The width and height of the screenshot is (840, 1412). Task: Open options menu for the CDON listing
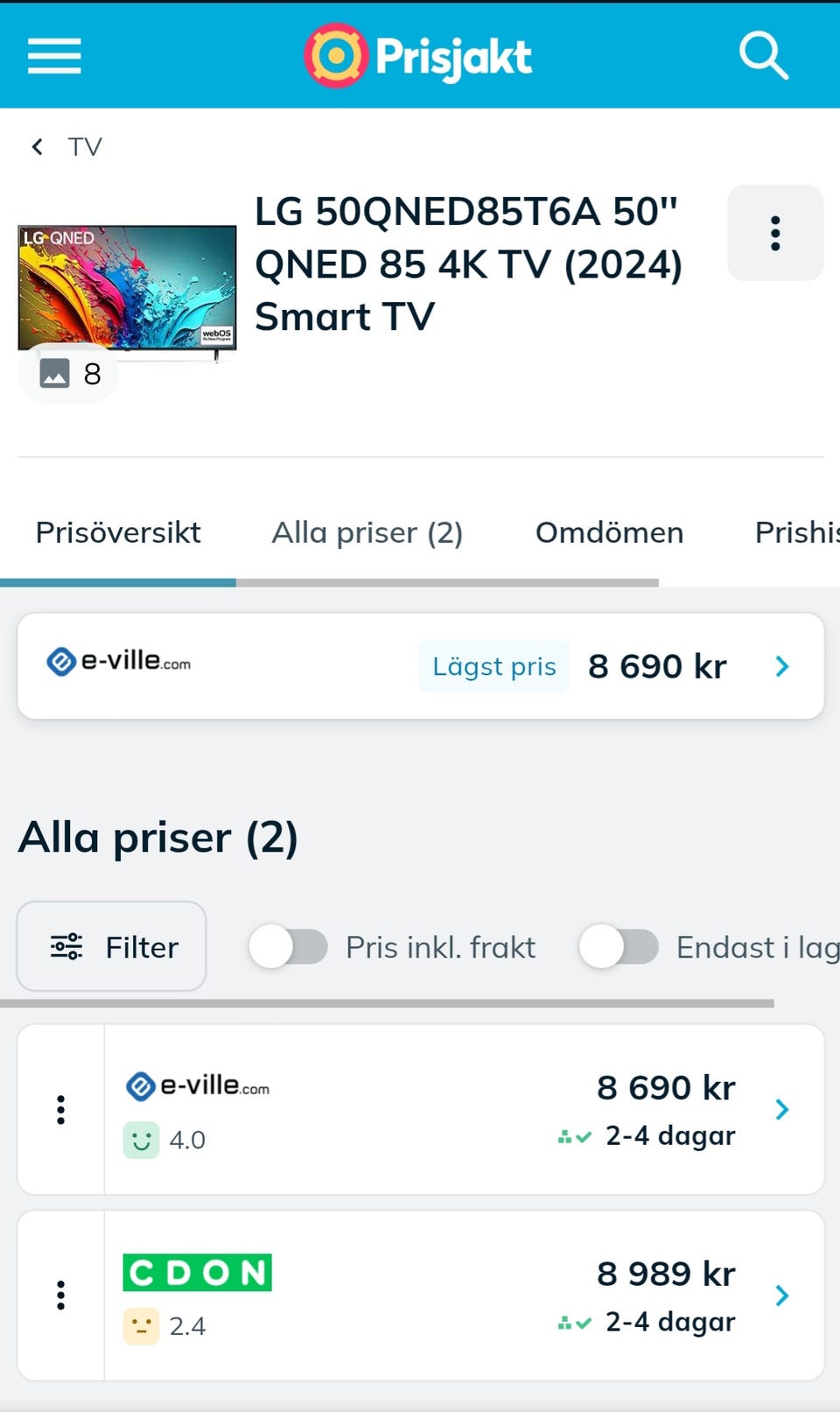[x=59, y=1296]
